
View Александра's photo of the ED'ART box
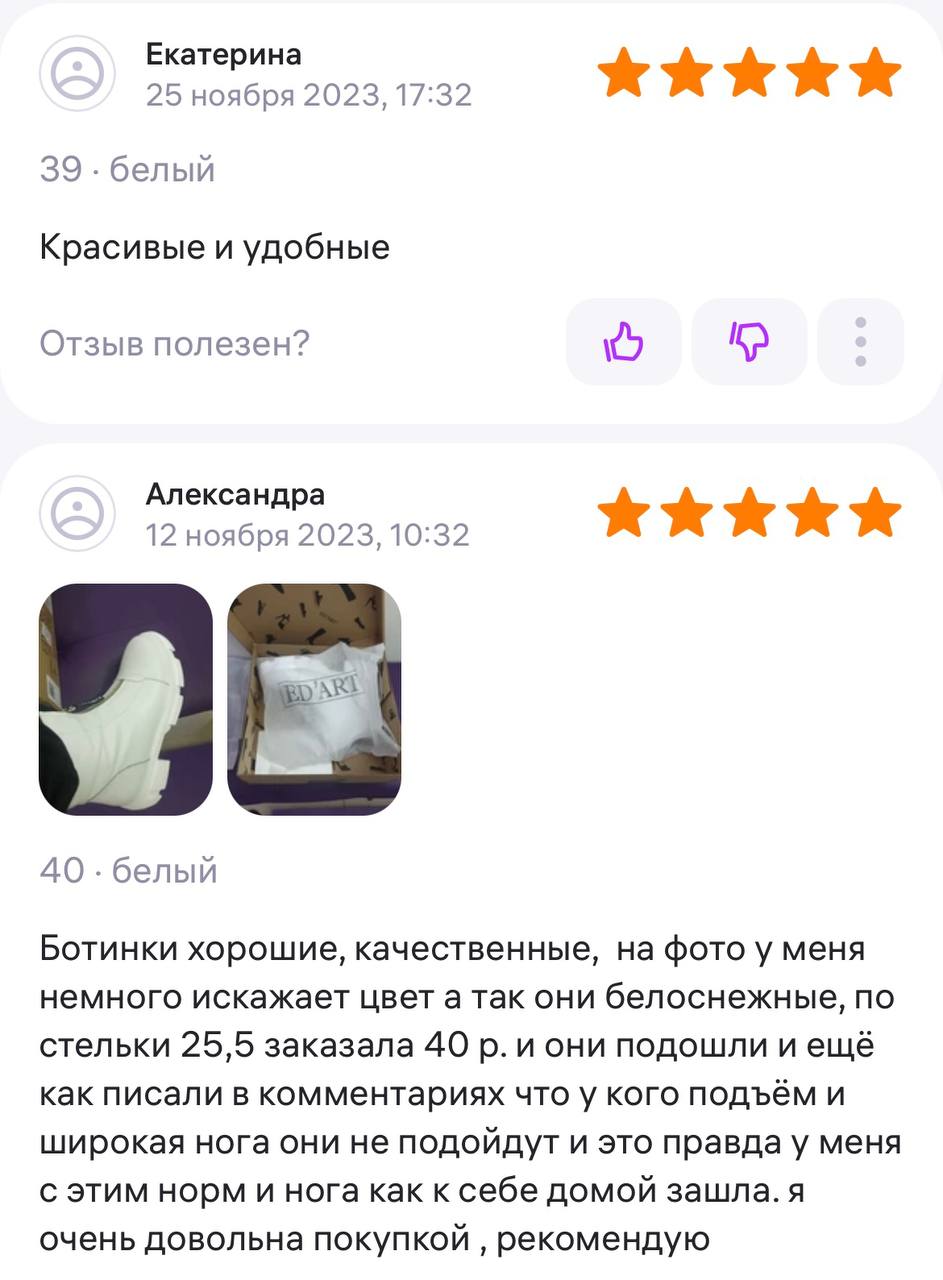pyautogui.click(x=314, y=699)
